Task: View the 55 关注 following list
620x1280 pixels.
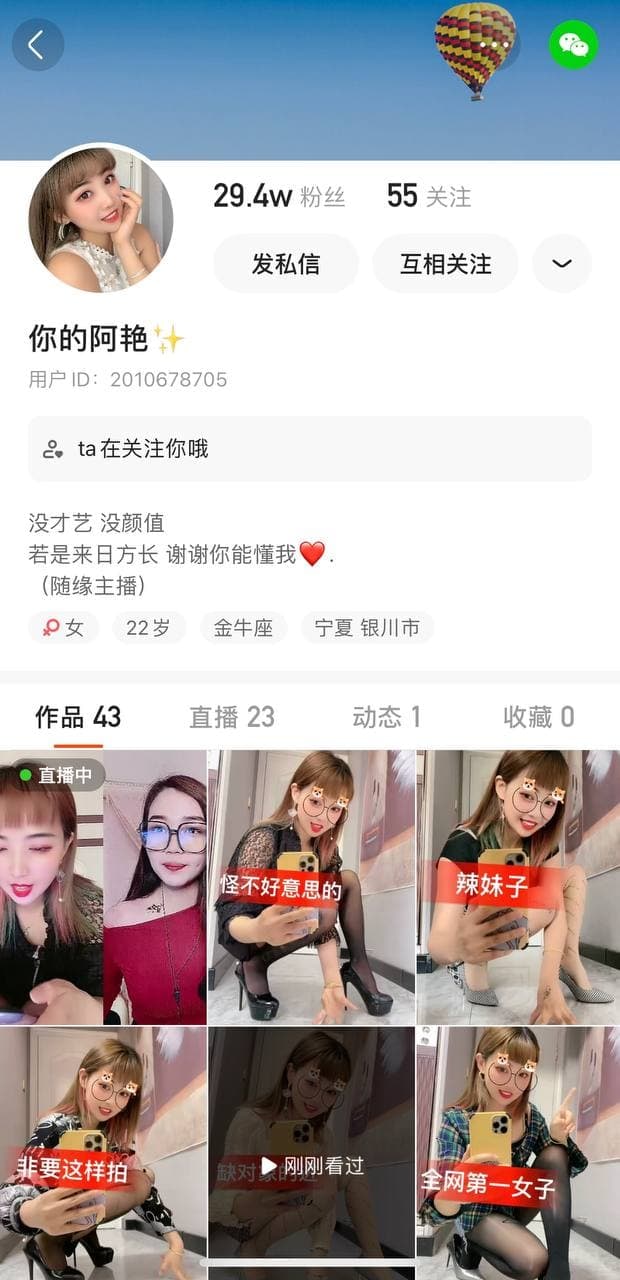Action: coord(428,196)
